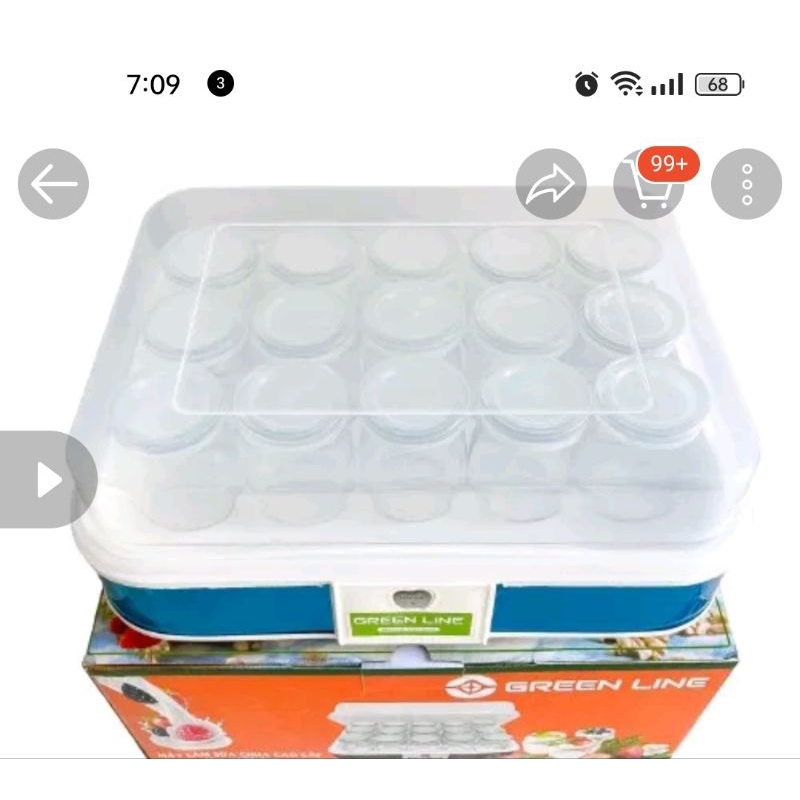Go back using the arrow button
The image size is (800, 800).
pos(53,184)
